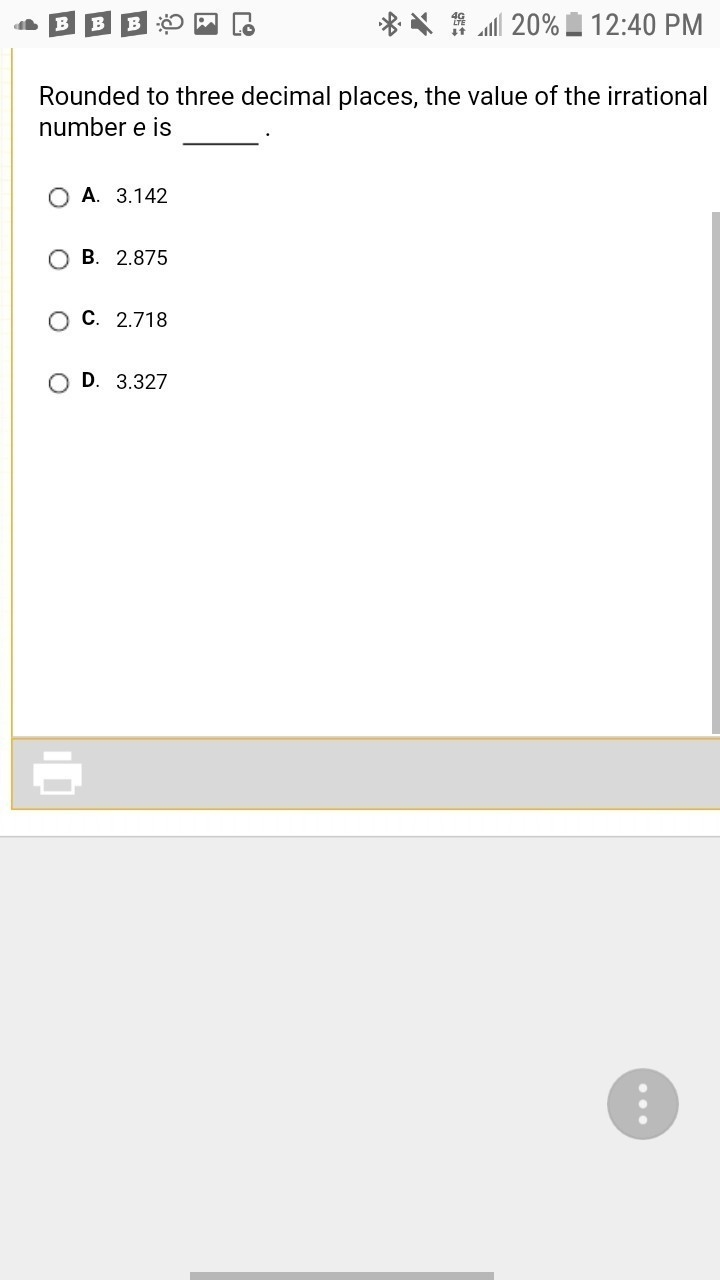Pick answer C, 2.718
The width and height of the screenshot is (720, 1280).
pyautogui.click(x=59, y=321)
